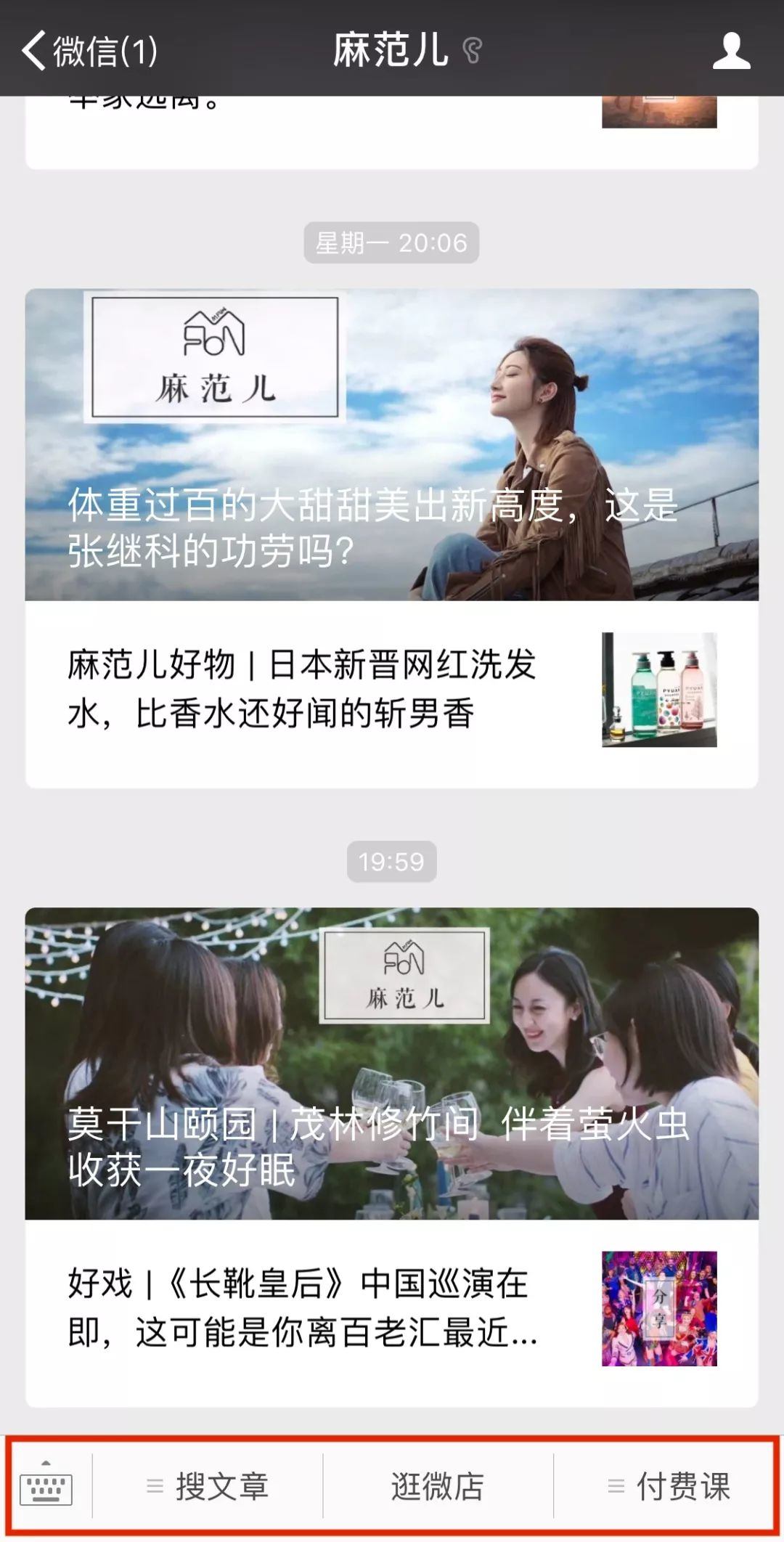Open the 麻范儿好物 Japanese shampoo article

391,690
